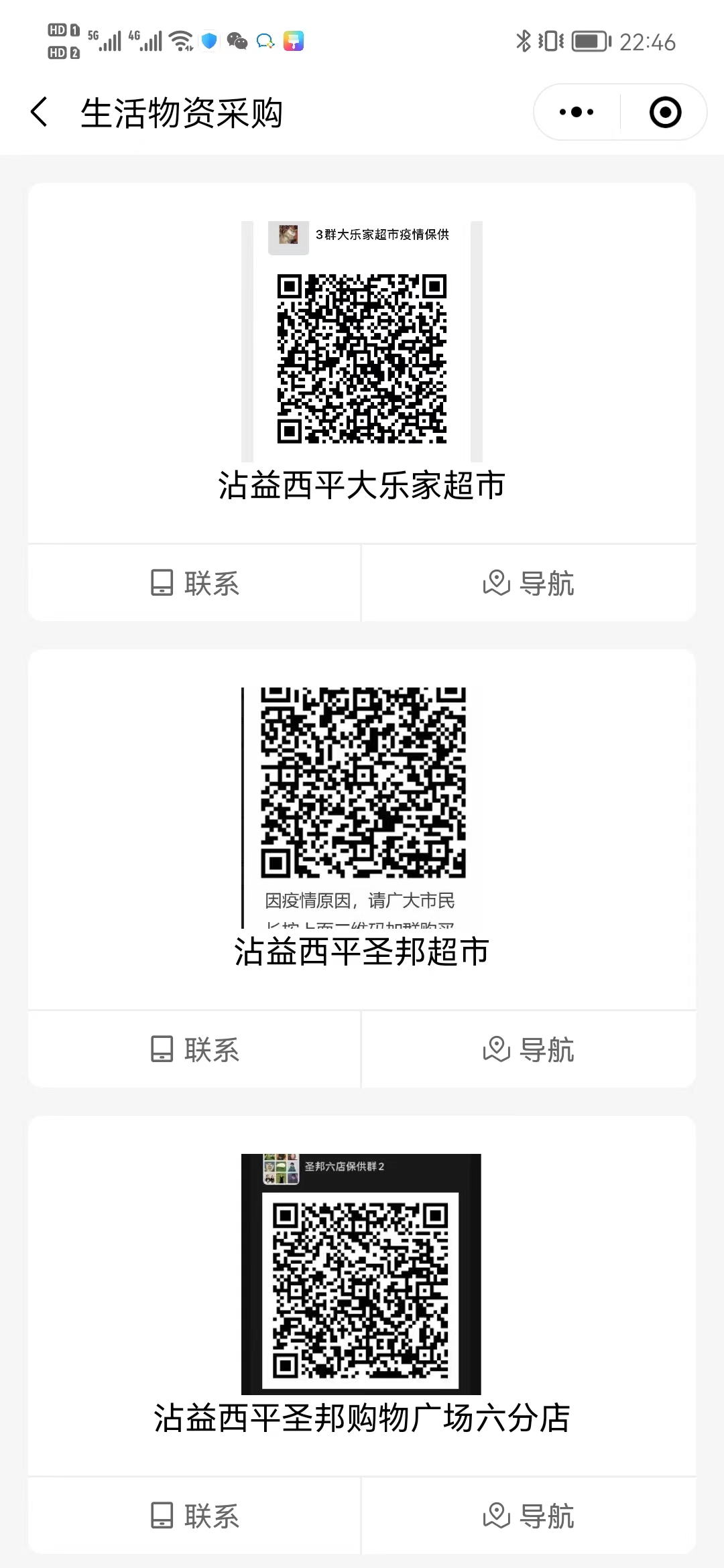Tap 导航 for 沾益西平大乐家超市
Viewport: 724px width, 1568px height.
[x=528, y=583]
